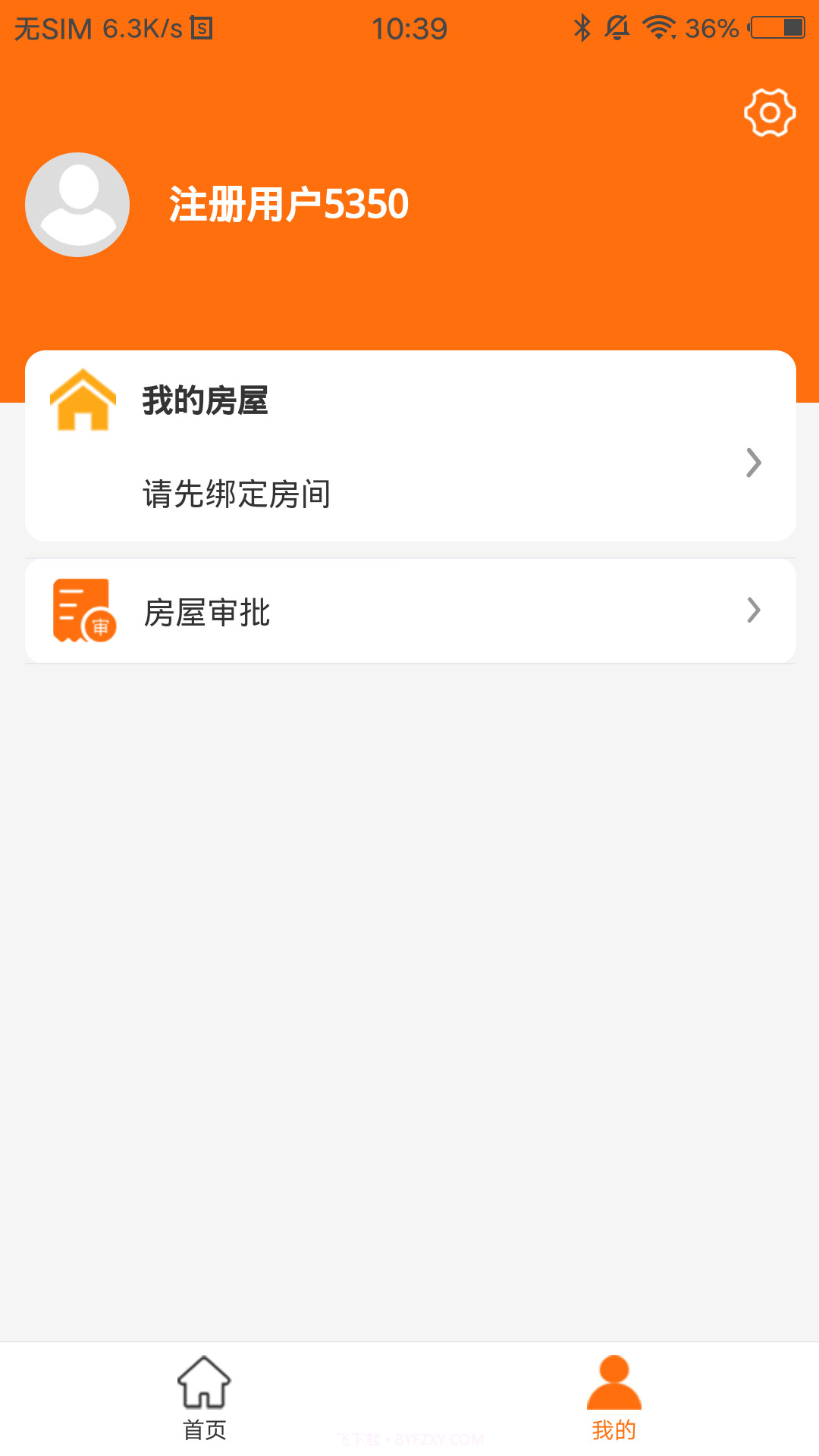The width and height of the screenshot is (819, 1456).
Task: Expand the 房屋审批 row via its chevron
Action: pos(753,610)
